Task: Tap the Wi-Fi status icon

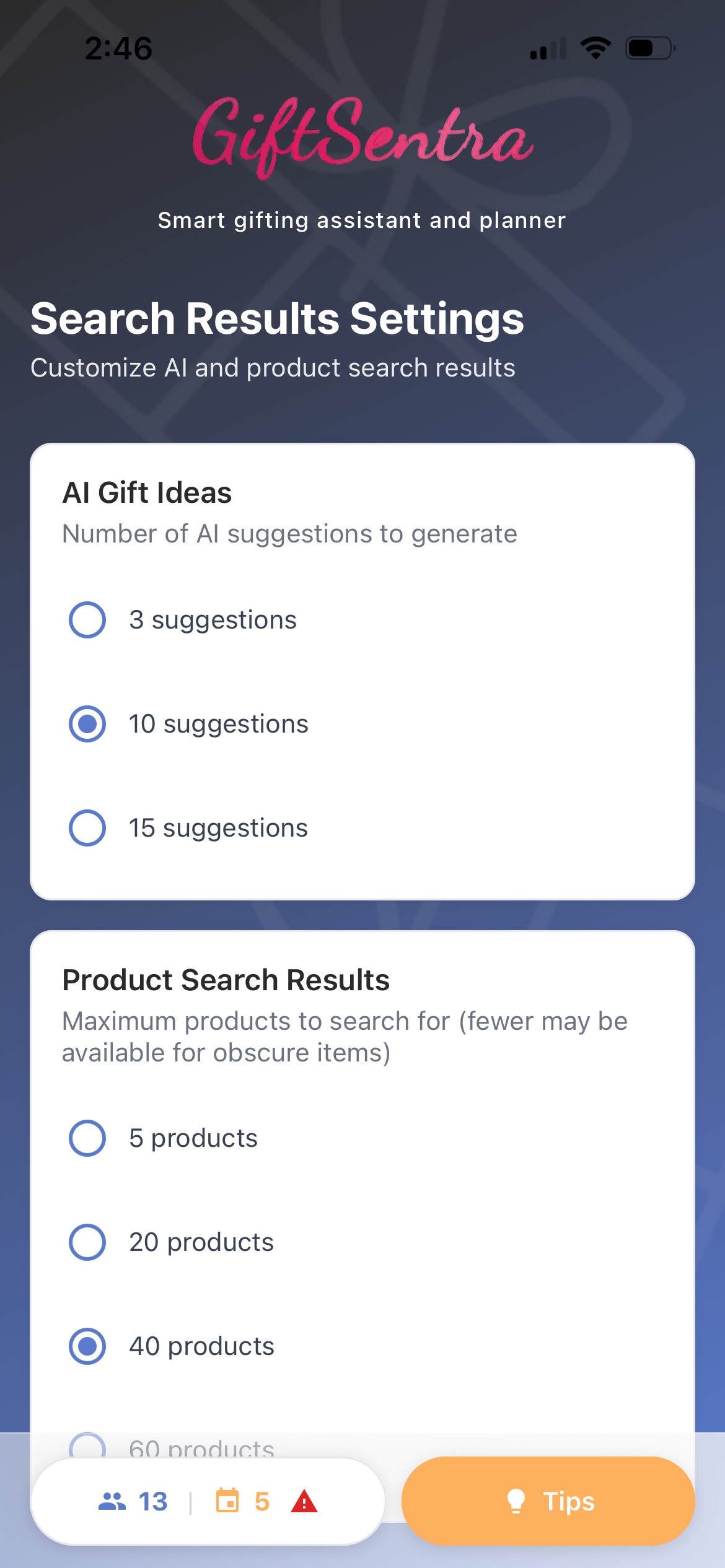Action: click(595, 46)
